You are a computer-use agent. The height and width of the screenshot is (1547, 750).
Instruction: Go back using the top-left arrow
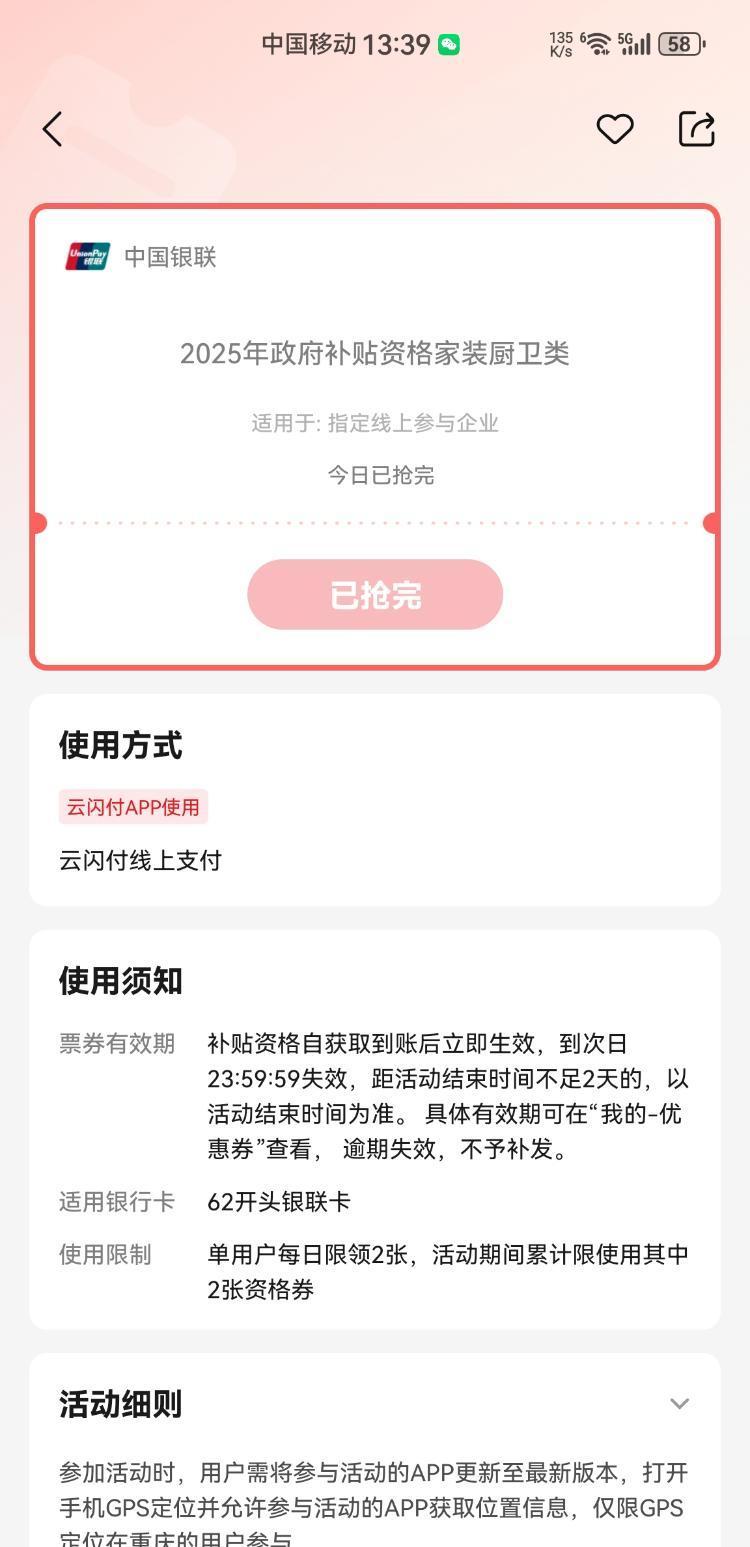click(53, 129)
